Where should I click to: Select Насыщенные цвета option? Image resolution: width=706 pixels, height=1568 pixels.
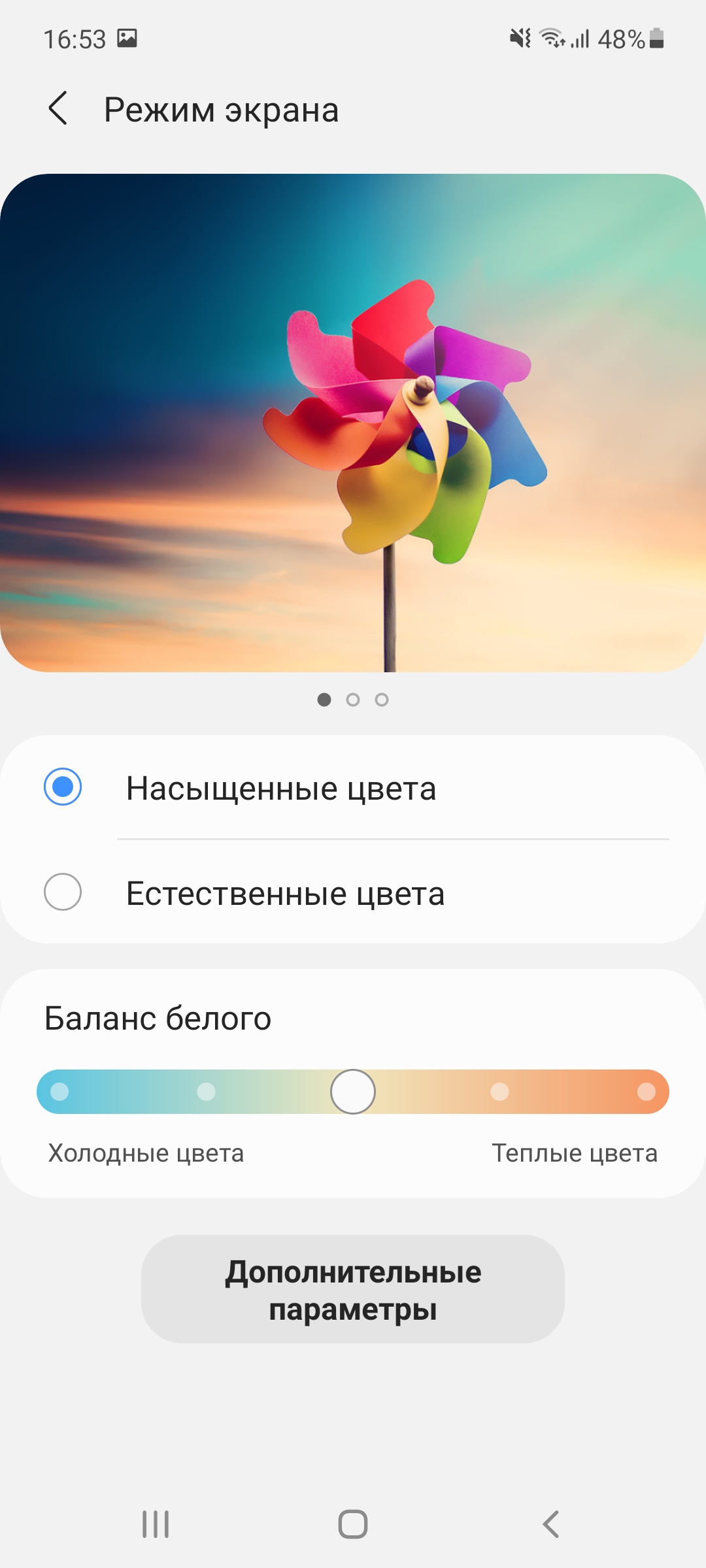pos(63,787)
